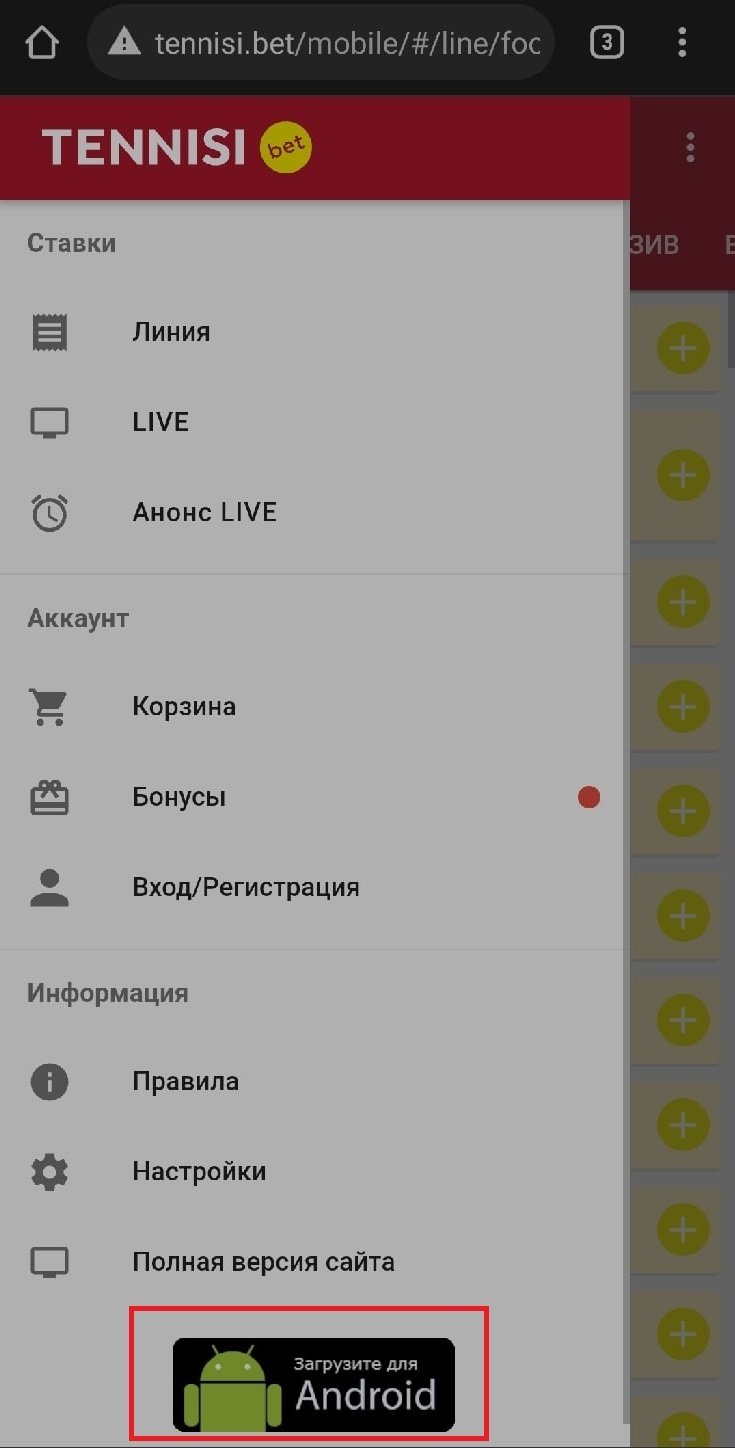The height and width of the screenshot is (1448, 735).
Task: Read the Правила rules
Action: 185,1081
